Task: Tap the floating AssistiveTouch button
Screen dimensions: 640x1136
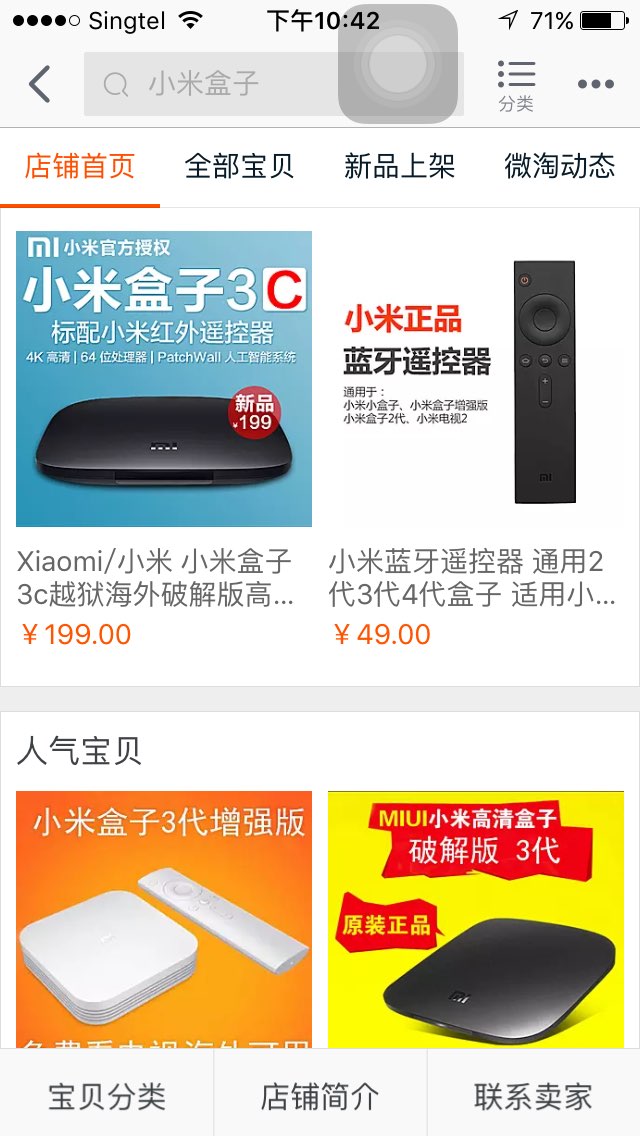Action: 398,64
